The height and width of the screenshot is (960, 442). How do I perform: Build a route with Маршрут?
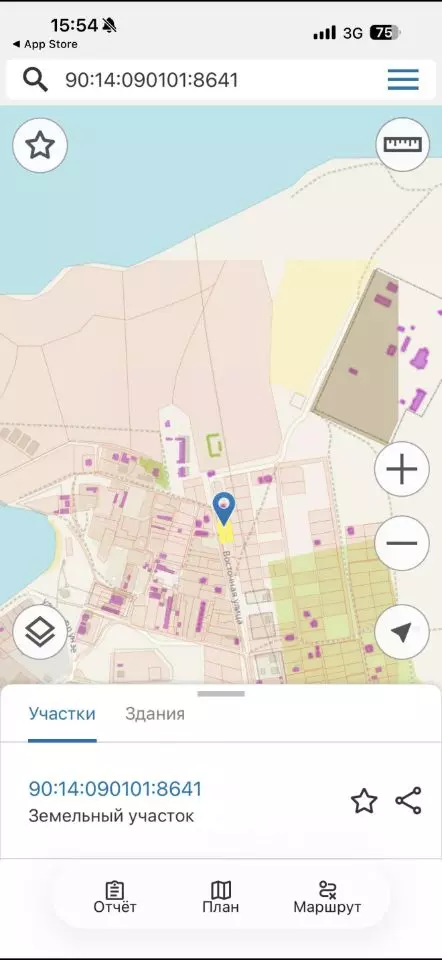pos(327,897)
